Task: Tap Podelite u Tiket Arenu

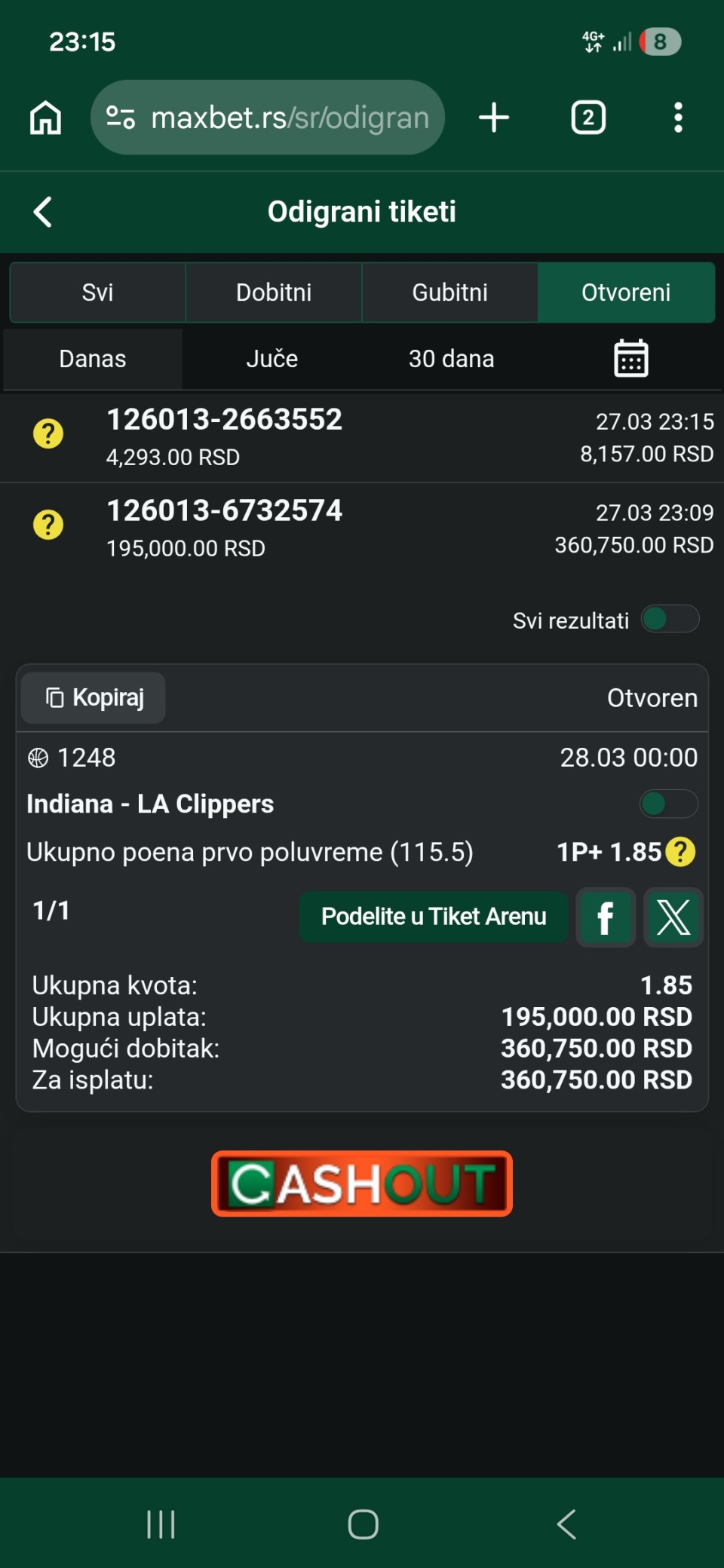Action: pyautogui.click(x=434, y=917)
